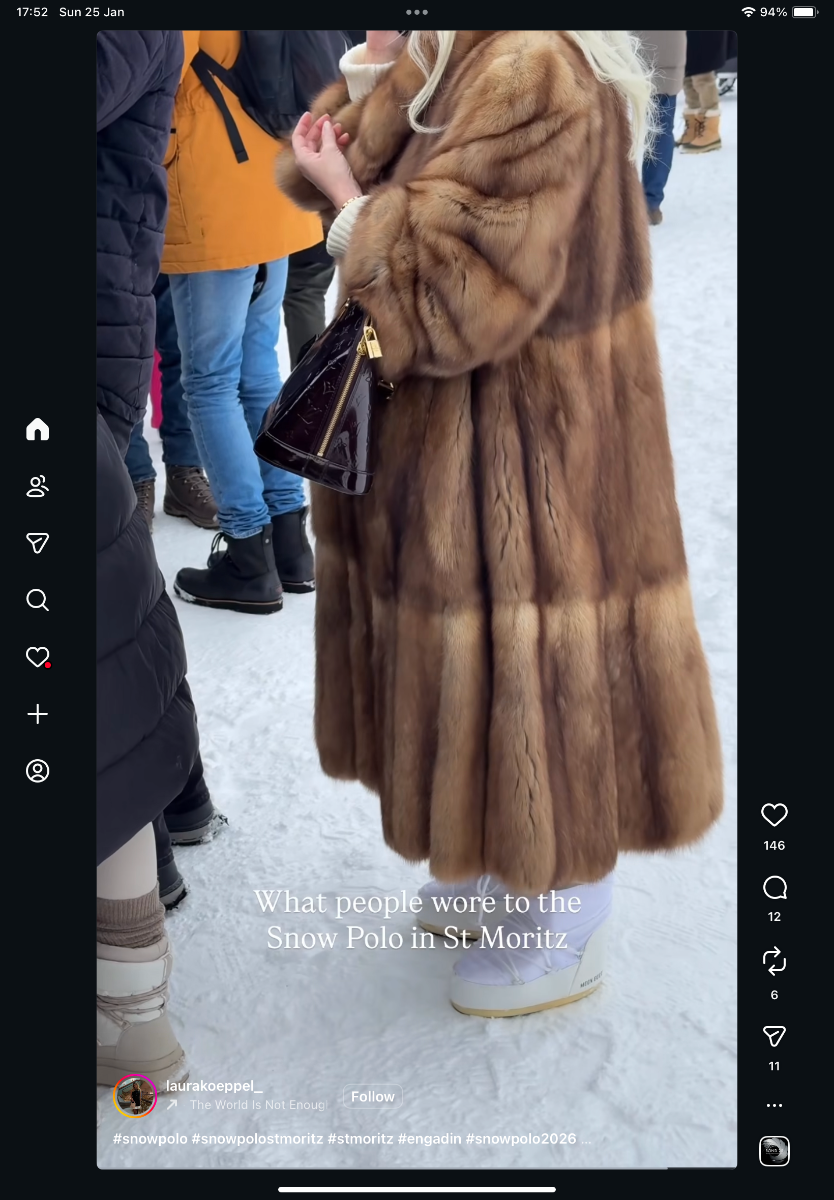Open direct messages from the sidebar

point(37,543)
